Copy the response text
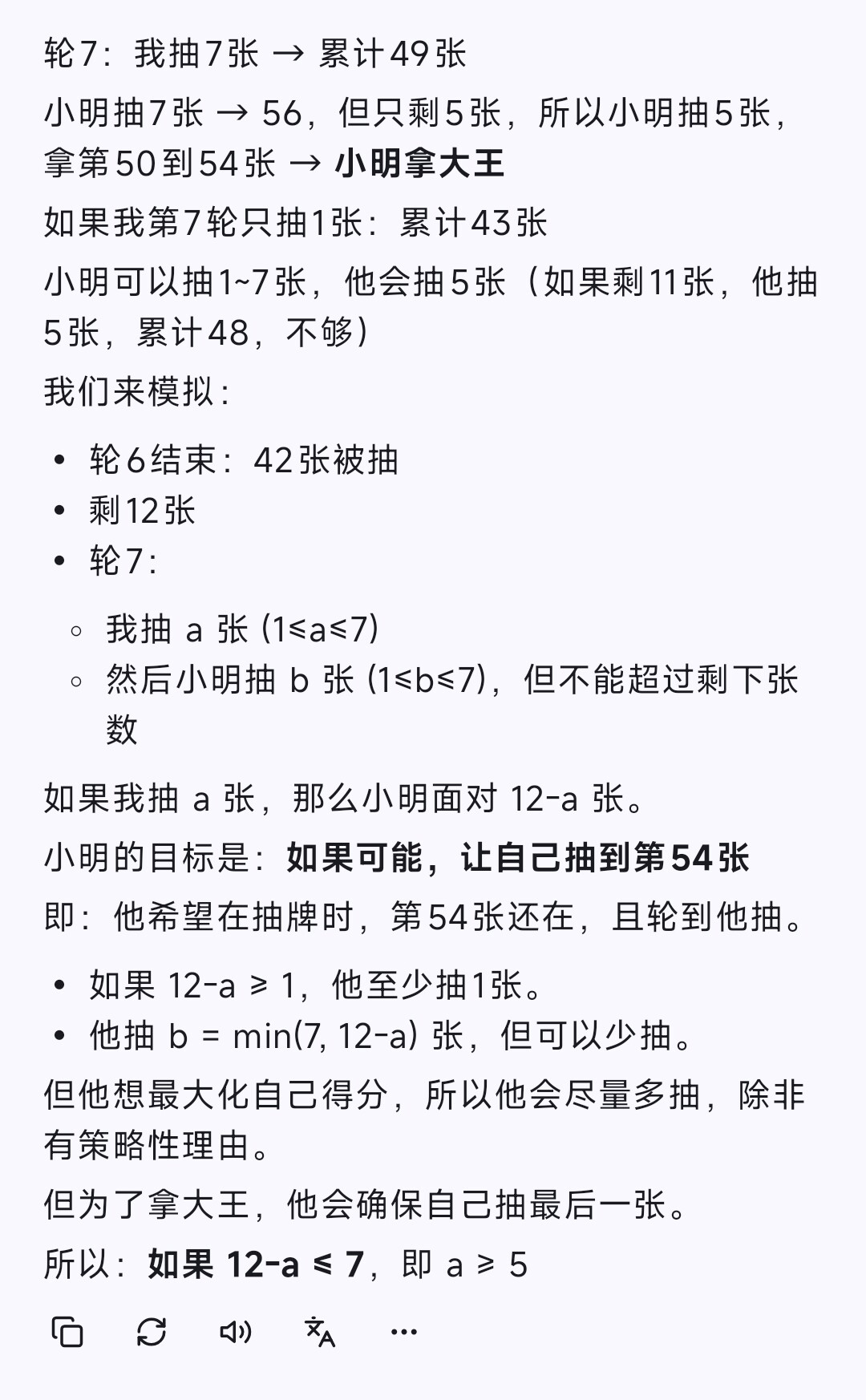The height and width of the screenshot is (1400, 866). (67, 1332)
